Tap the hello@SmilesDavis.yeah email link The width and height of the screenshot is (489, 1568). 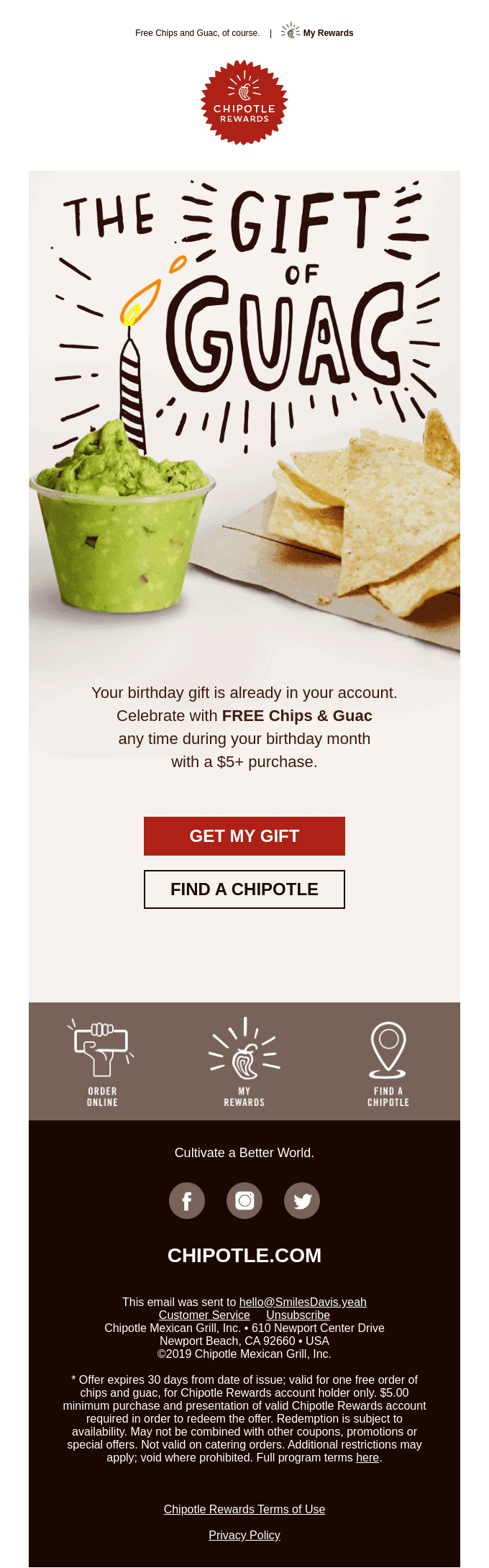click(303, 1302)
